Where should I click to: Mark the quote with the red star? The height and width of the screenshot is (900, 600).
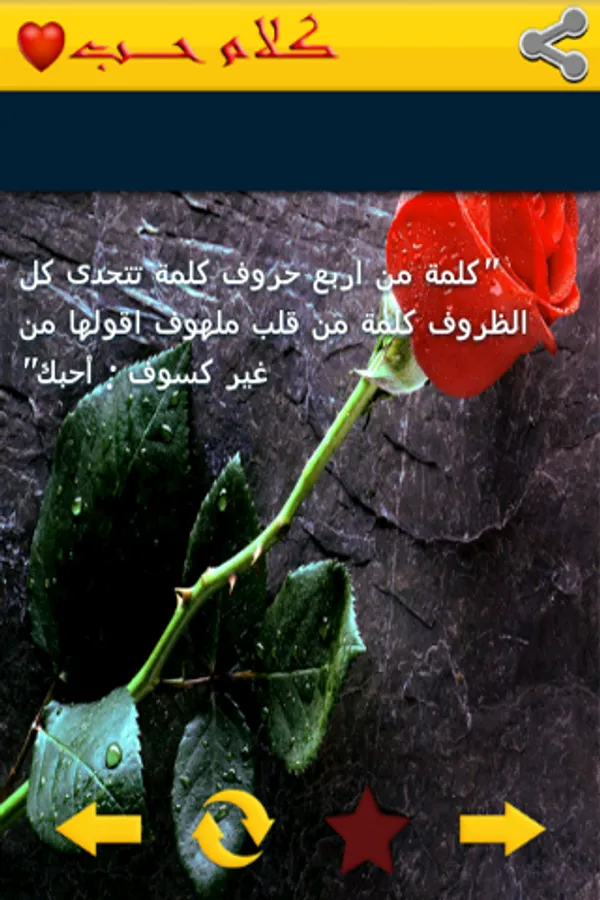click(366, 829)
